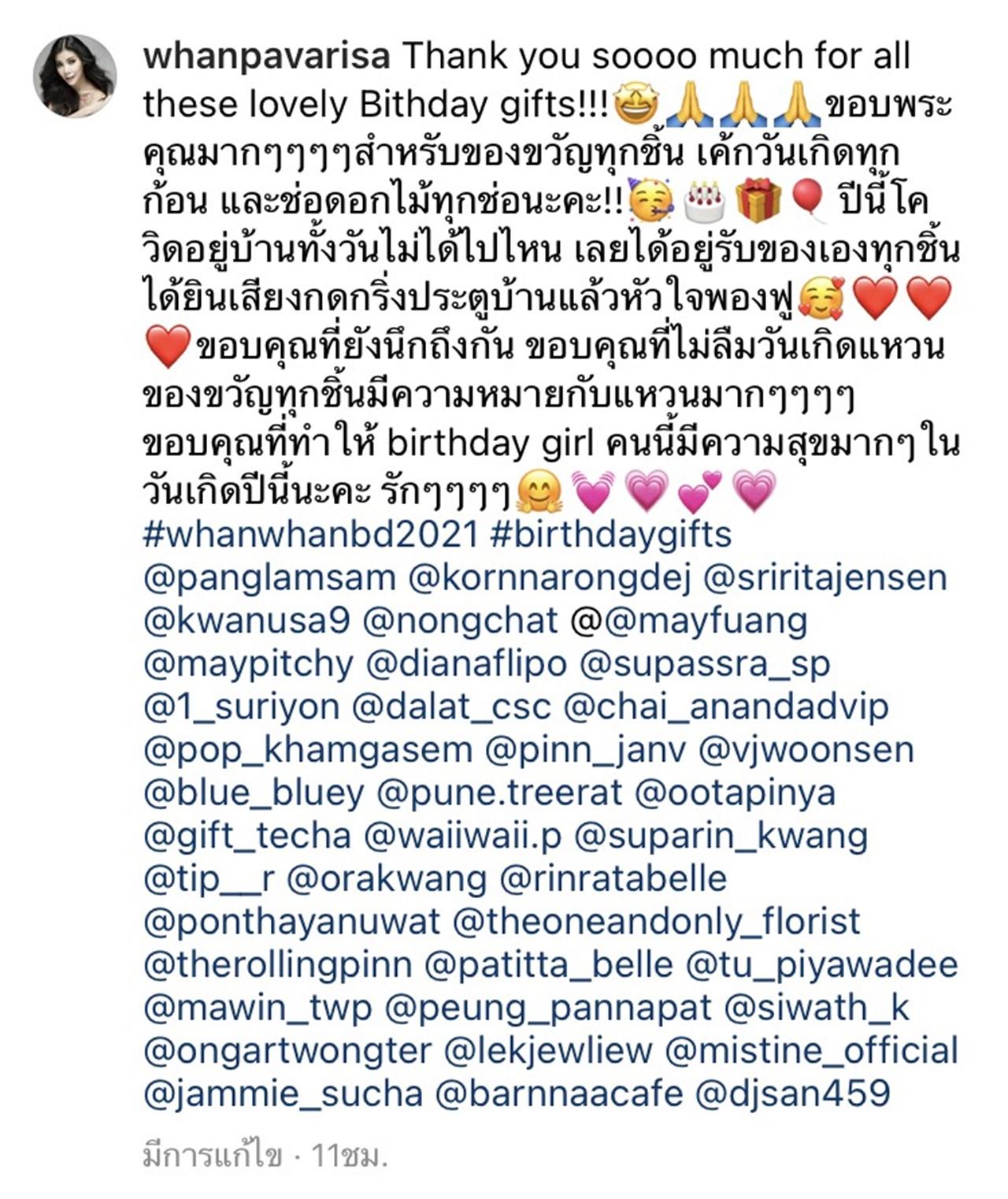Visit @djsan459's profile
Image resolution: width=1008 pixels, height=1199 pixels.
793,1093
